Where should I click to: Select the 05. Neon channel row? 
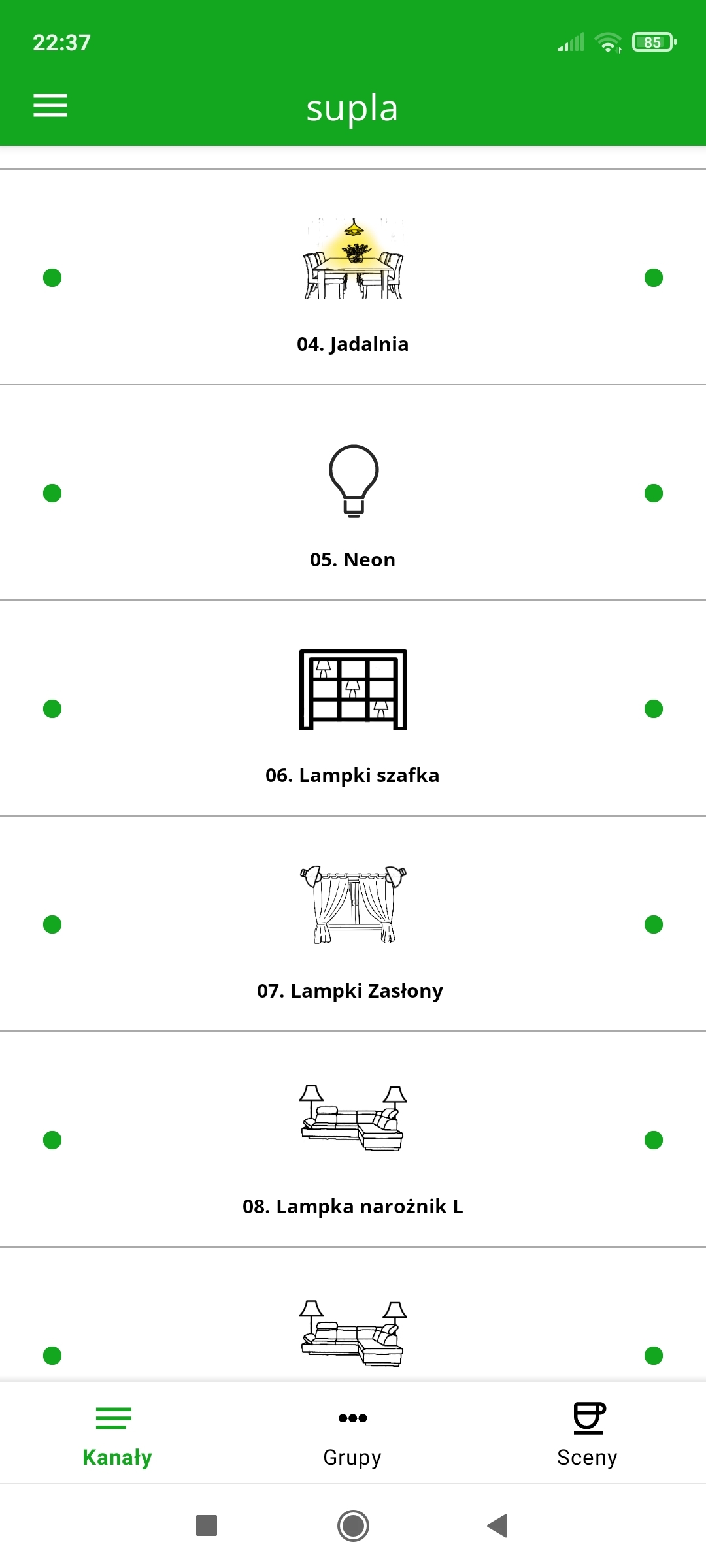tap(353, 493)
